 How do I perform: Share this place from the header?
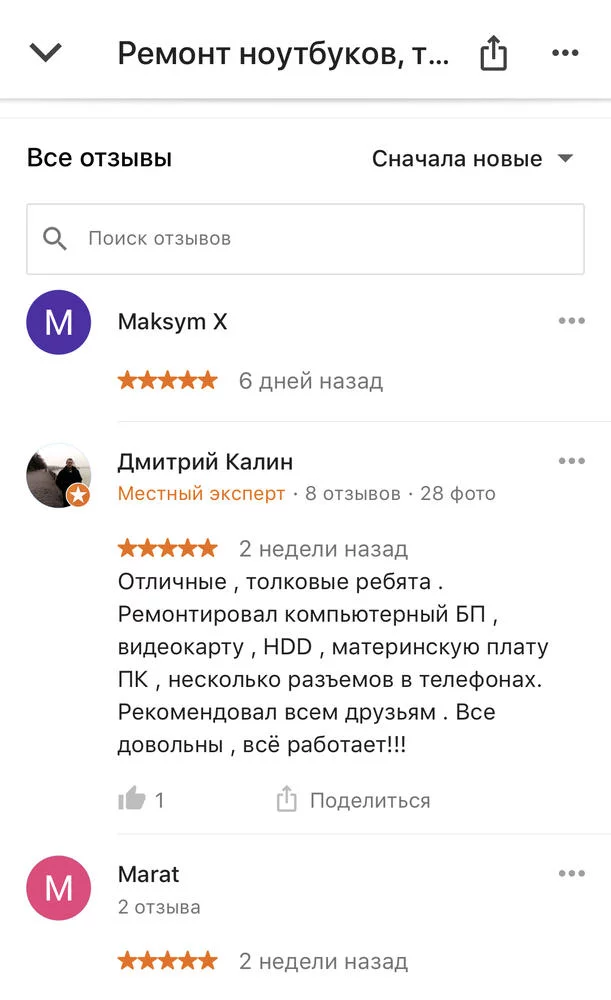pos(494,53)
